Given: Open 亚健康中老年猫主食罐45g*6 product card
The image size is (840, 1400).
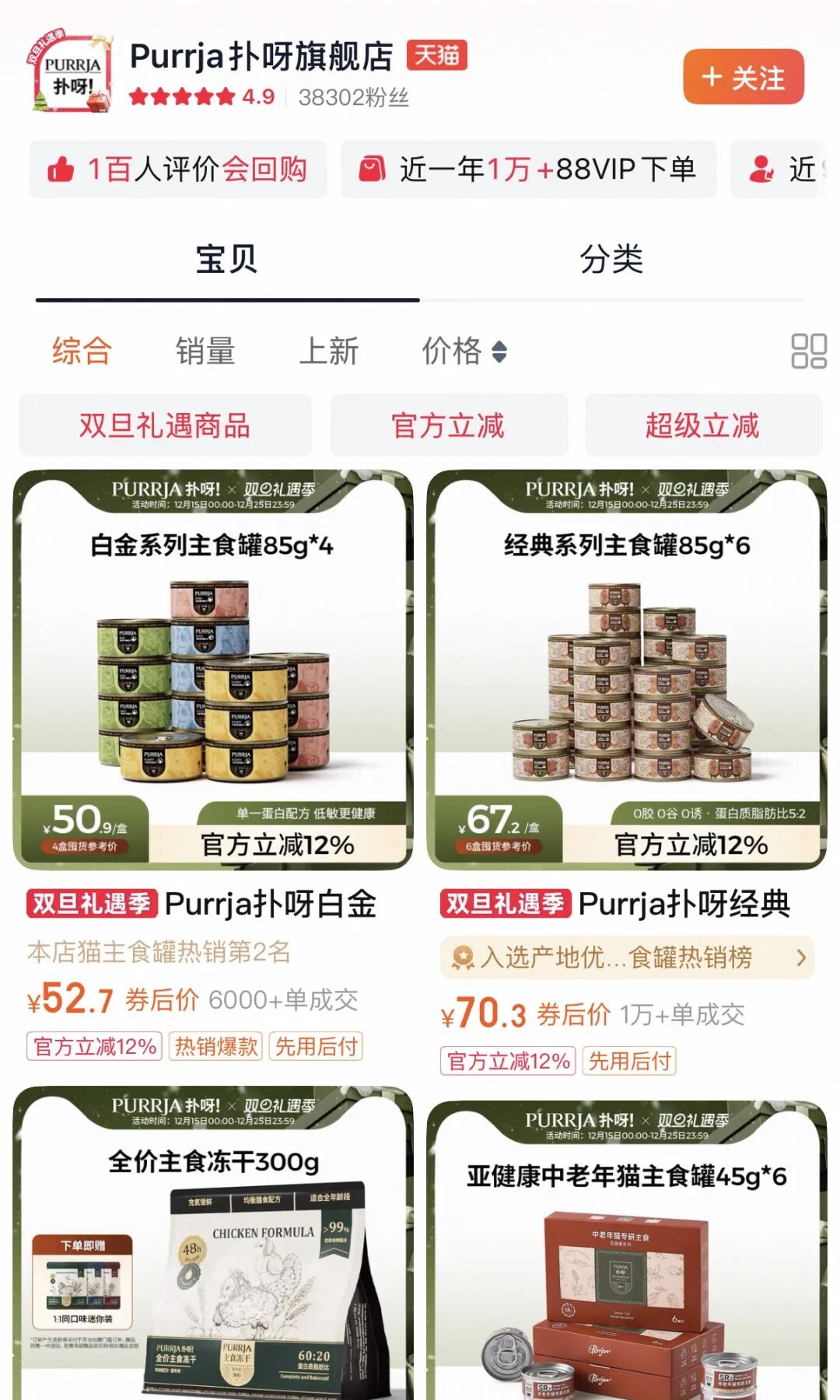Looking at the screenshot, I should click(627, 1268).
